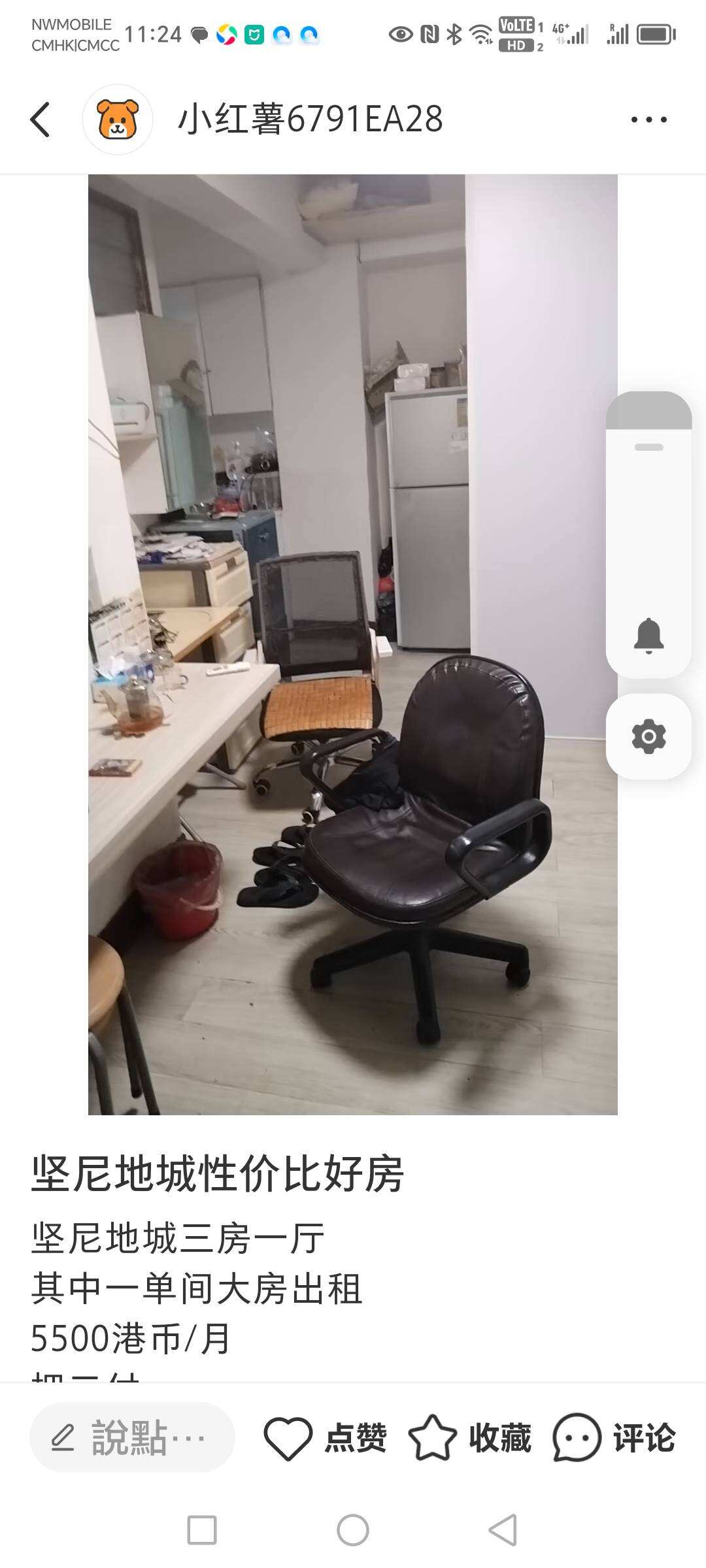Open 小红薯6791EA28's profile avatar

(118, 120)
